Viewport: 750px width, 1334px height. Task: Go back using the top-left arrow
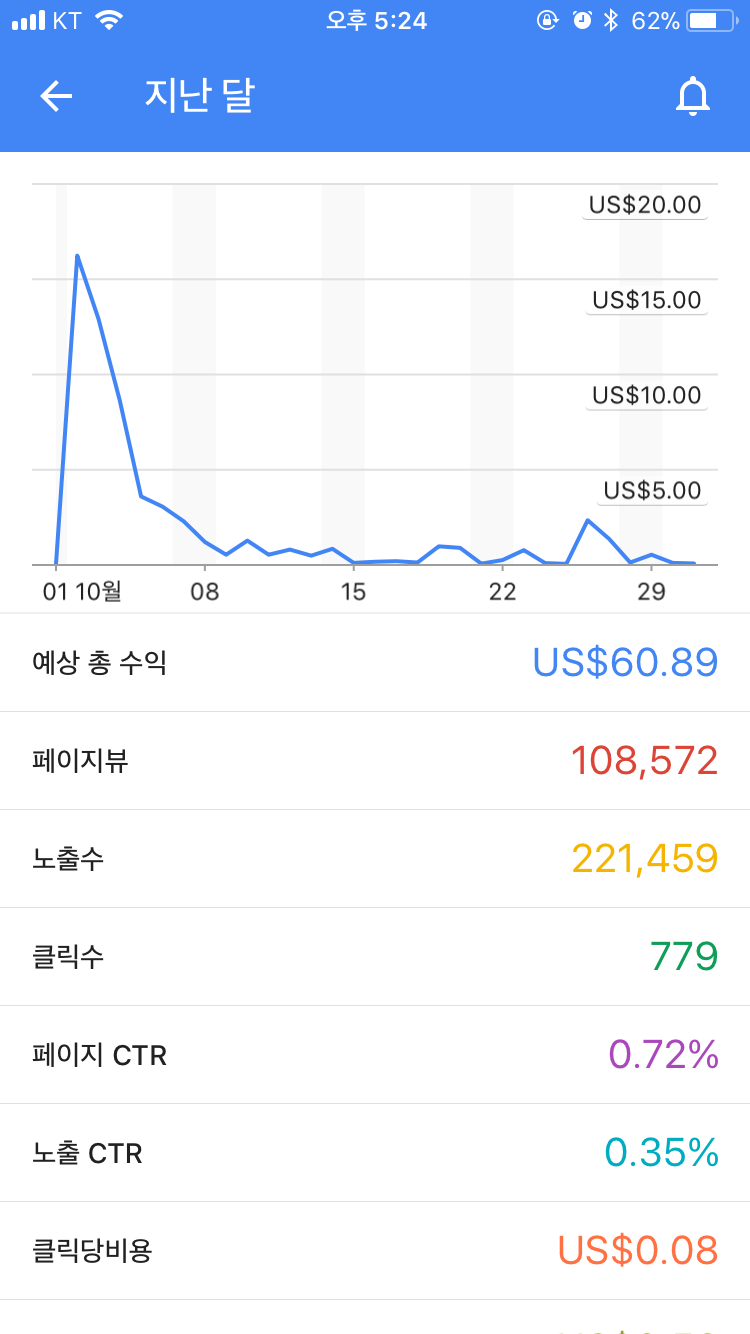point(56,96)
